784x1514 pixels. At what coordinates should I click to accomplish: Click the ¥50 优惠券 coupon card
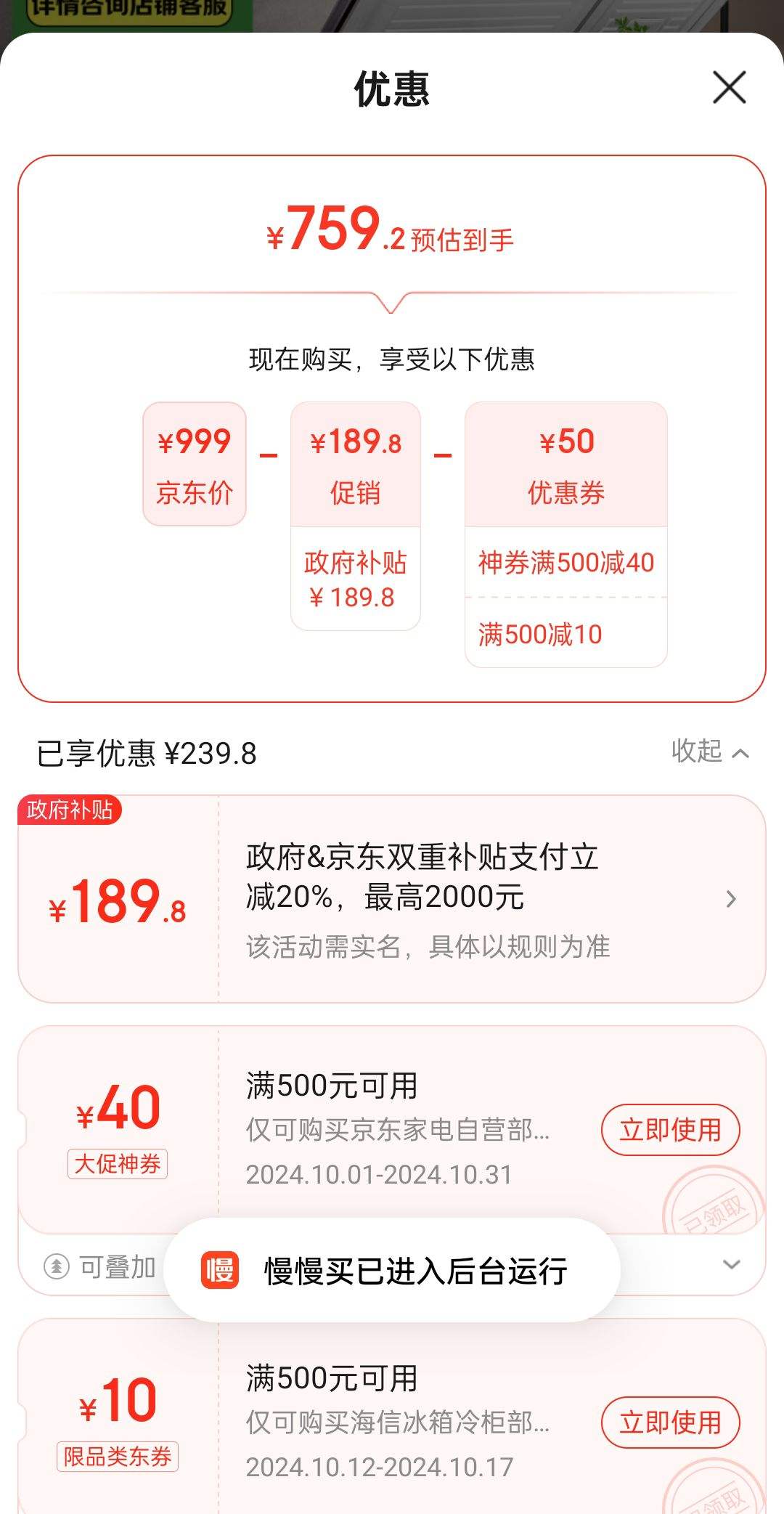pyautogui.click(x=566, y=465)
